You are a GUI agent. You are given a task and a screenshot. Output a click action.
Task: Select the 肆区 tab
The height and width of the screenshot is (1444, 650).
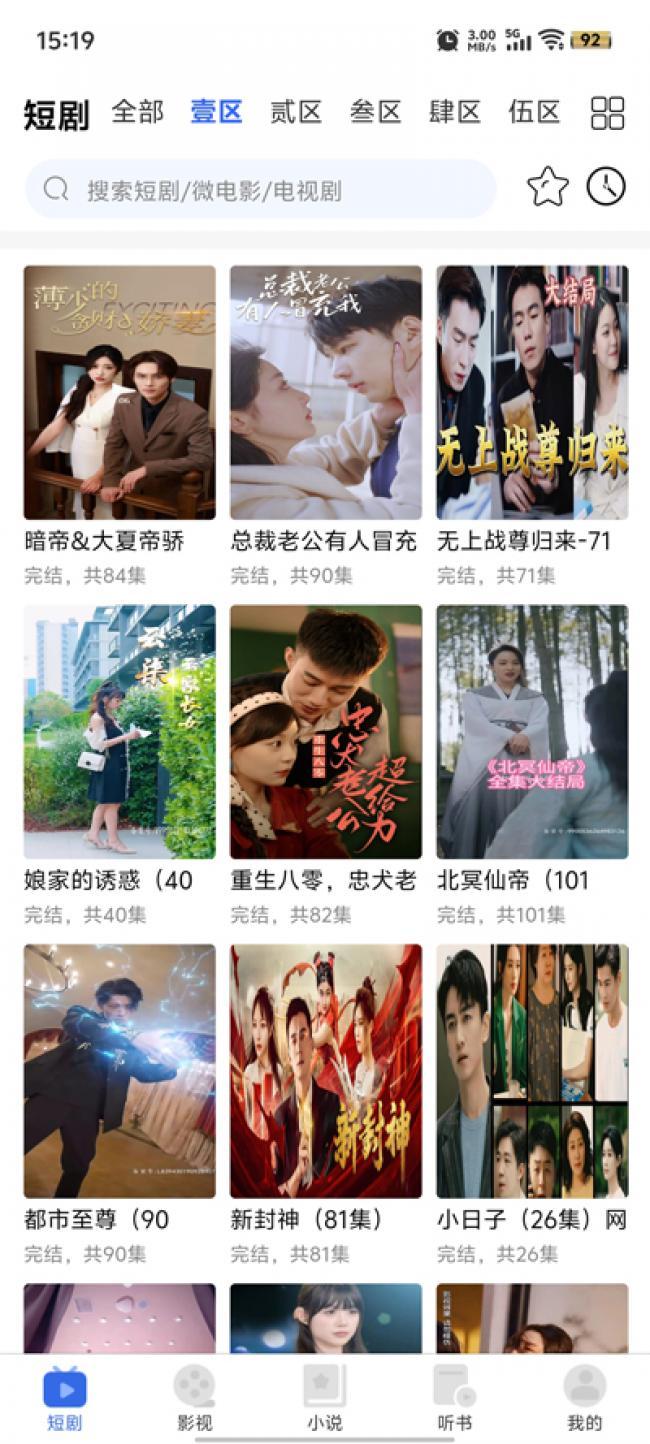pos(455,112)
